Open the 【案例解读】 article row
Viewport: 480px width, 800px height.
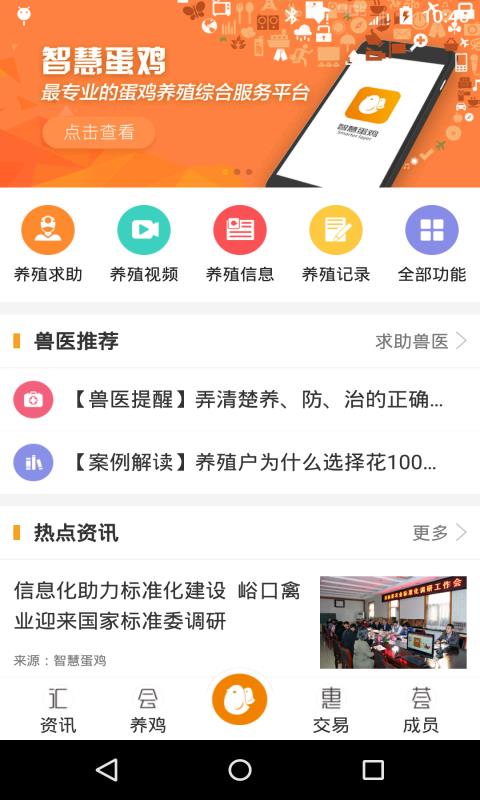[240, 463]
